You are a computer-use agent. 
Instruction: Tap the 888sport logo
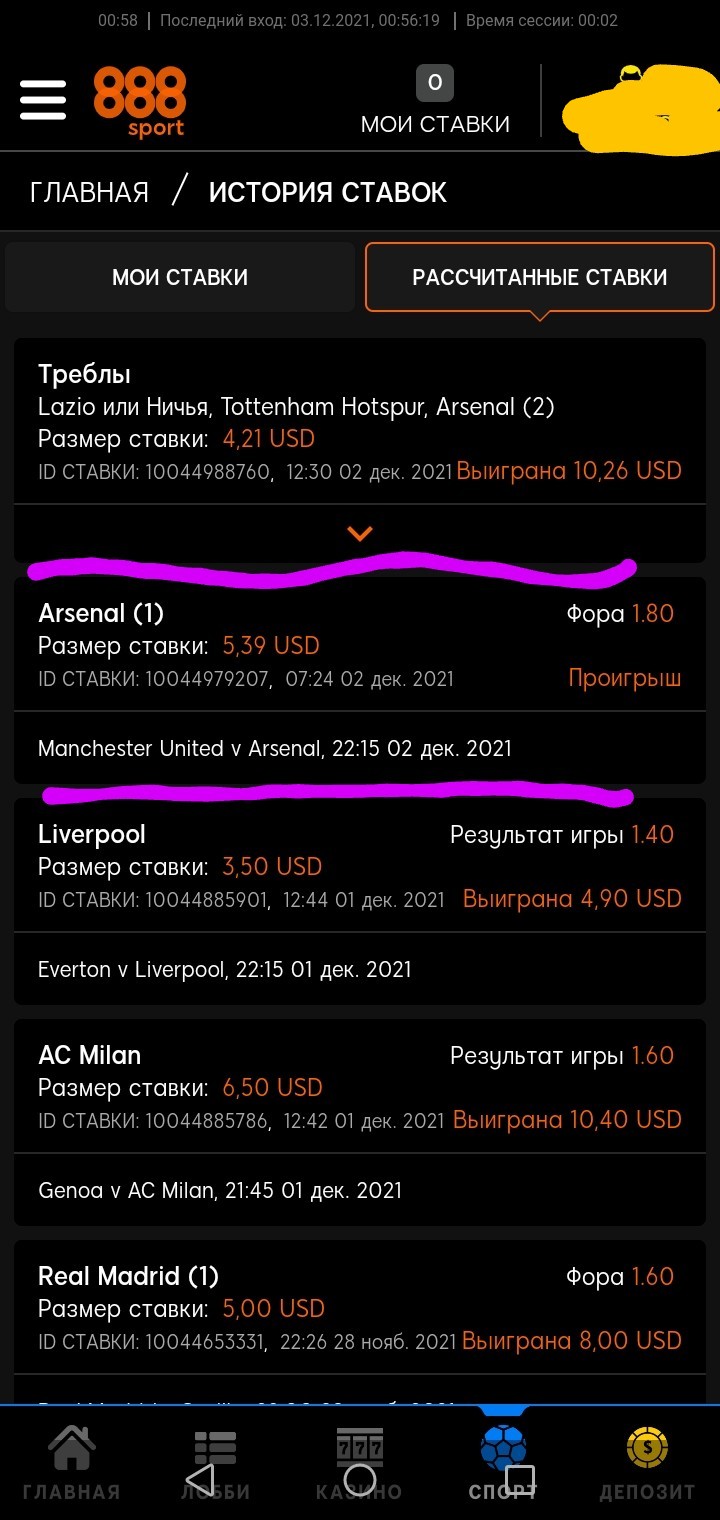(140, 101)
